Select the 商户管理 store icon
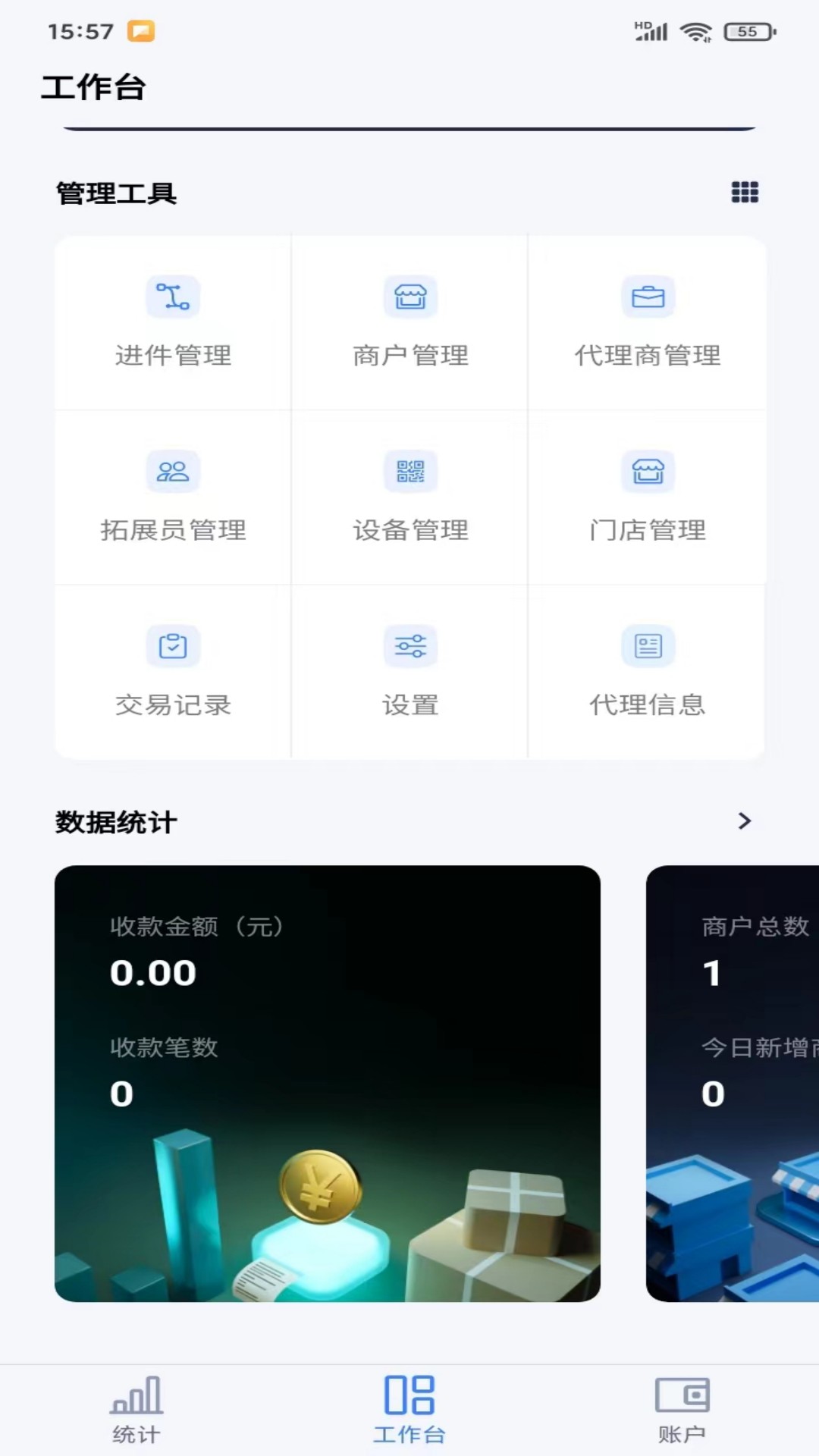This screenshot has height=1456, width=819. (409, 297)
